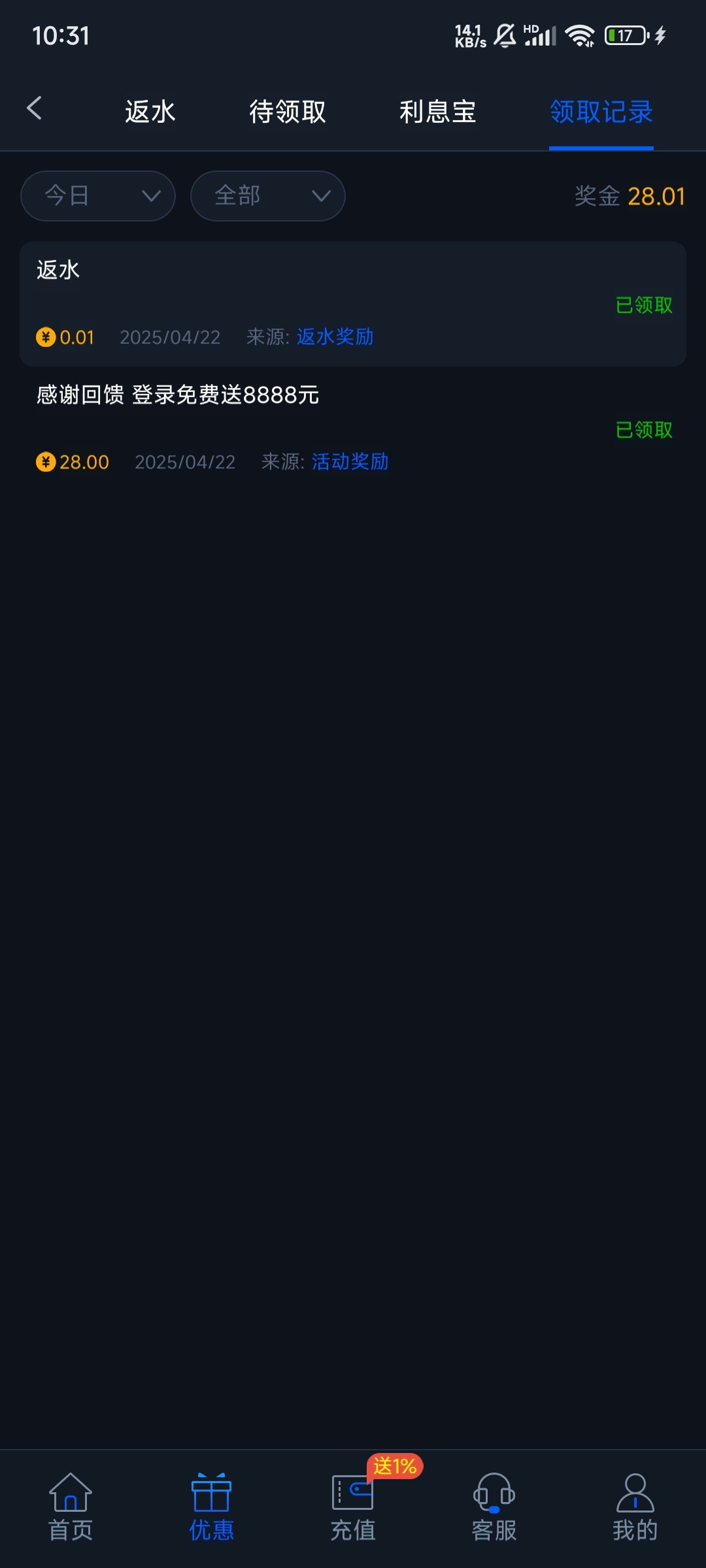This screenshot has width=706, height=1568.
Task: Open the 返水 0.01 record
Action: pos(353,304)
